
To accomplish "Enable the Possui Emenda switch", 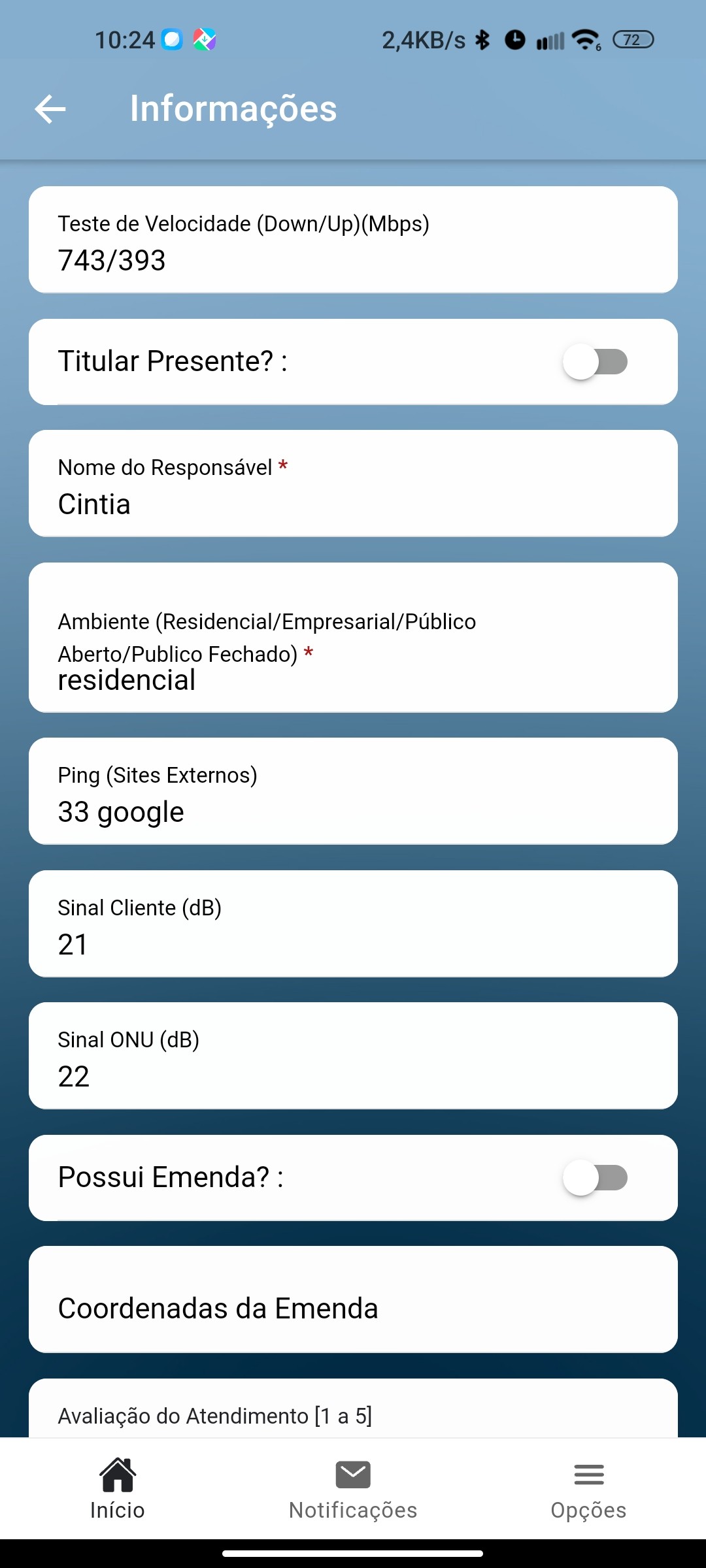I will click(x=595, y=1177).
